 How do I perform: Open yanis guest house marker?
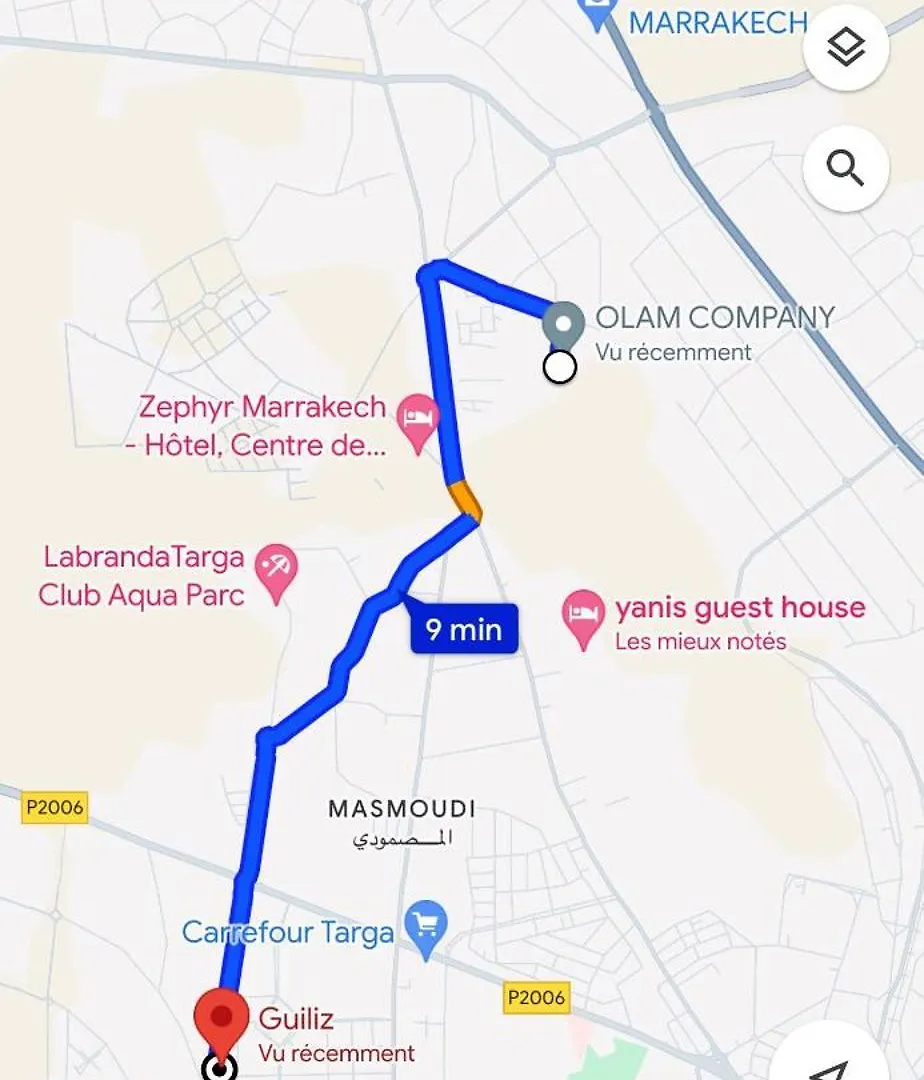pyautogui.click(x=582, y=614)
